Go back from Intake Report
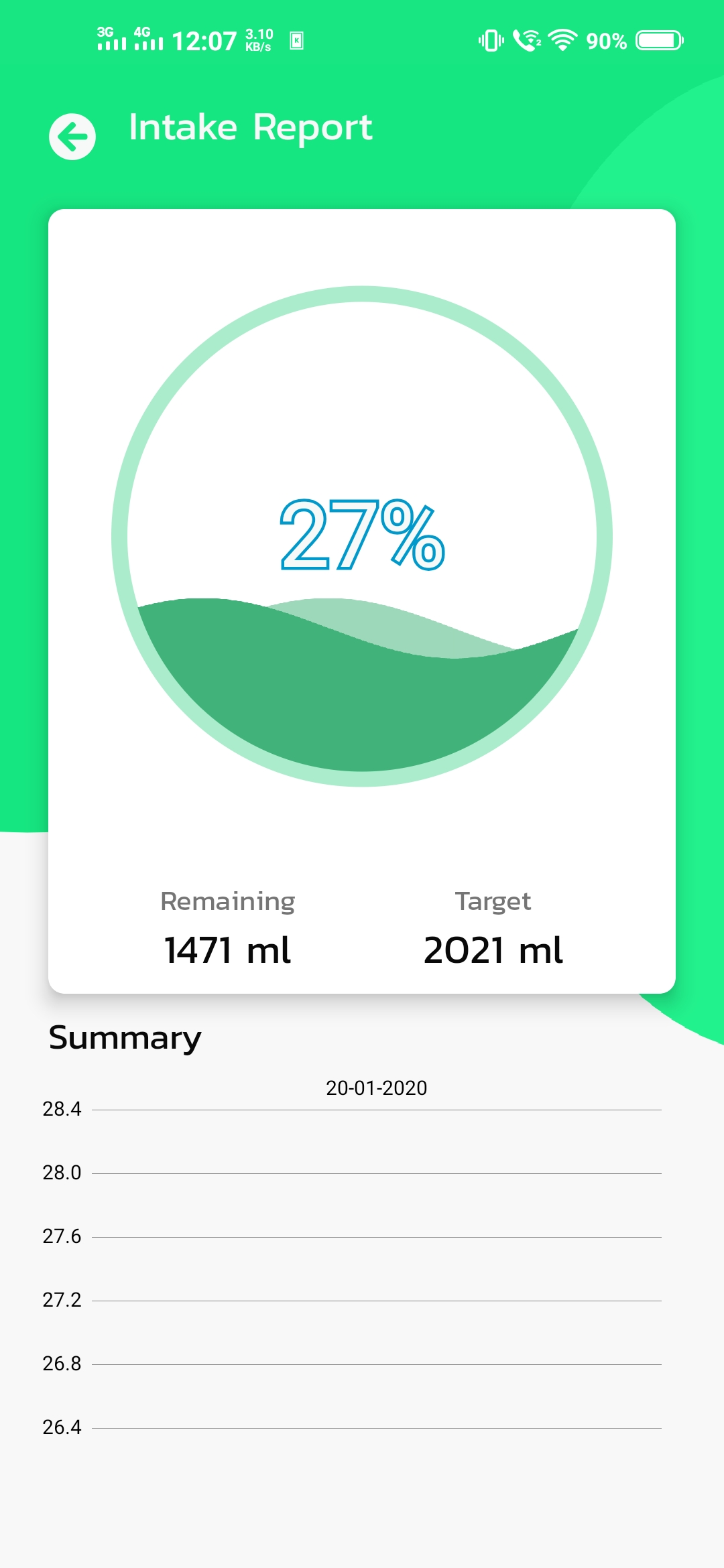The width and height of the screenshot is (724, 1568). pyautogui.click(x=72, y=137)
